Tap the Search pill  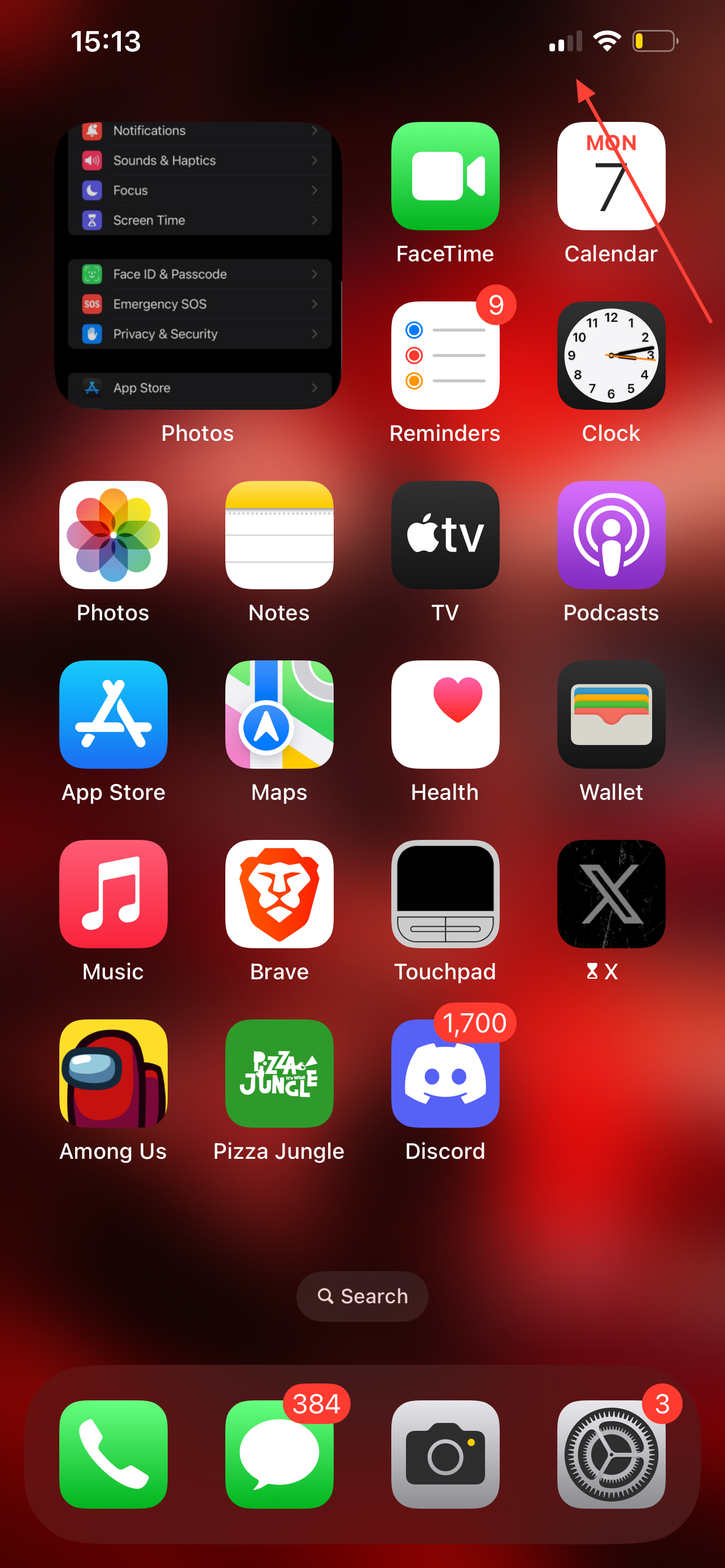pos(362,1296)
